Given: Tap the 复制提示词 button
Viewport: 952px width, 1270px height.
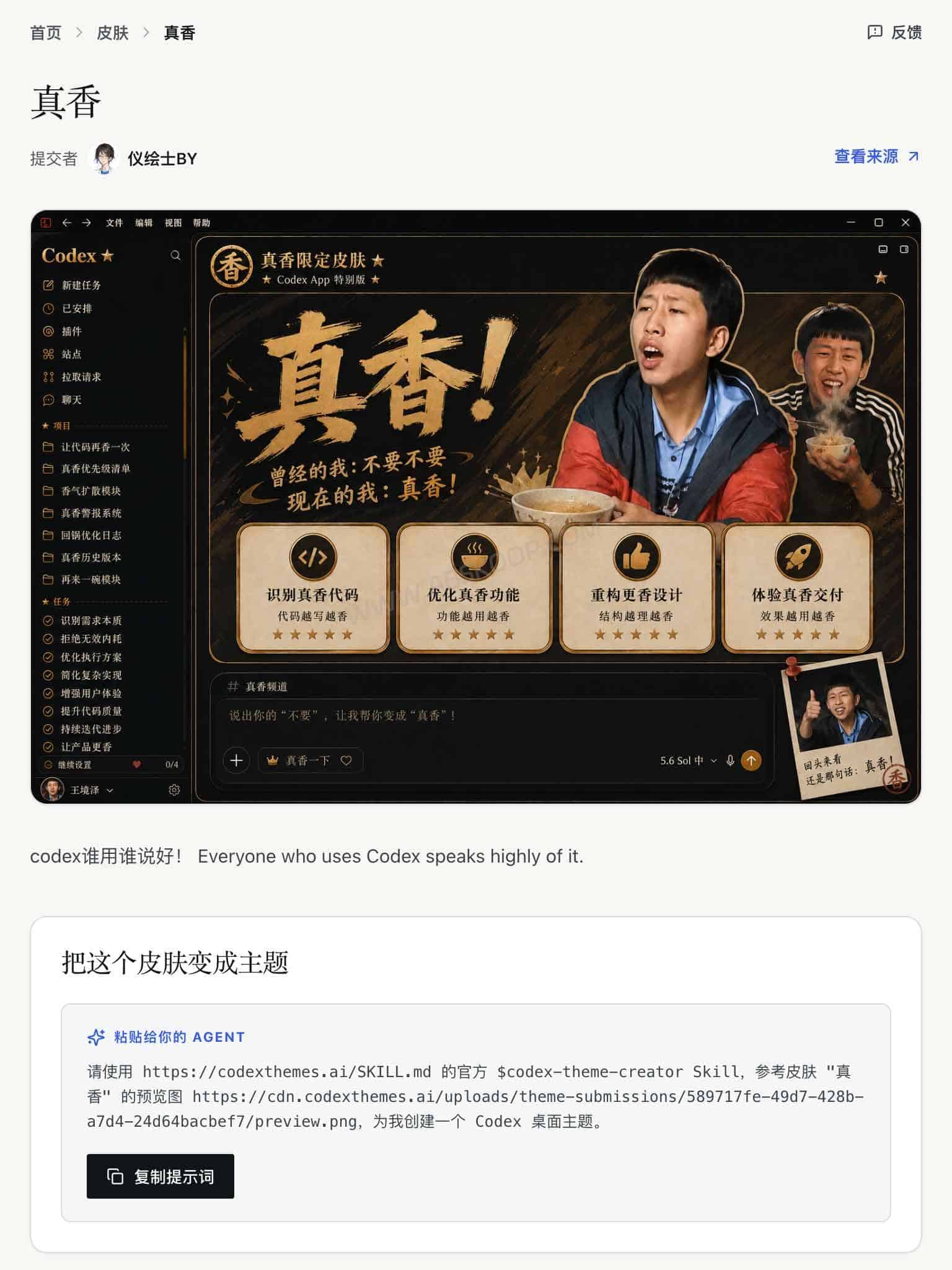Looking at the screenshot, I should pyautogui.click(x=161, y=1176).
